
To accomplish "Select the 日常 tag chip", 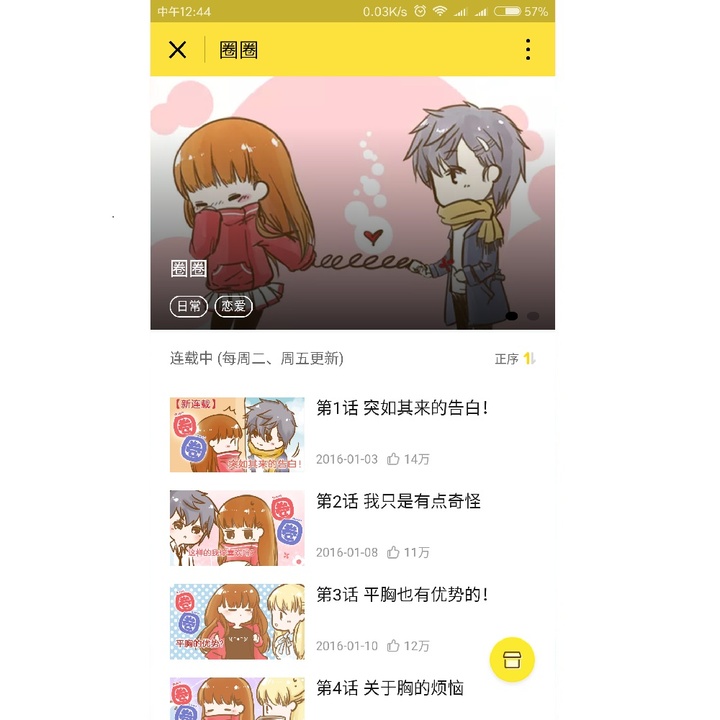I will (x=189, y=306).
